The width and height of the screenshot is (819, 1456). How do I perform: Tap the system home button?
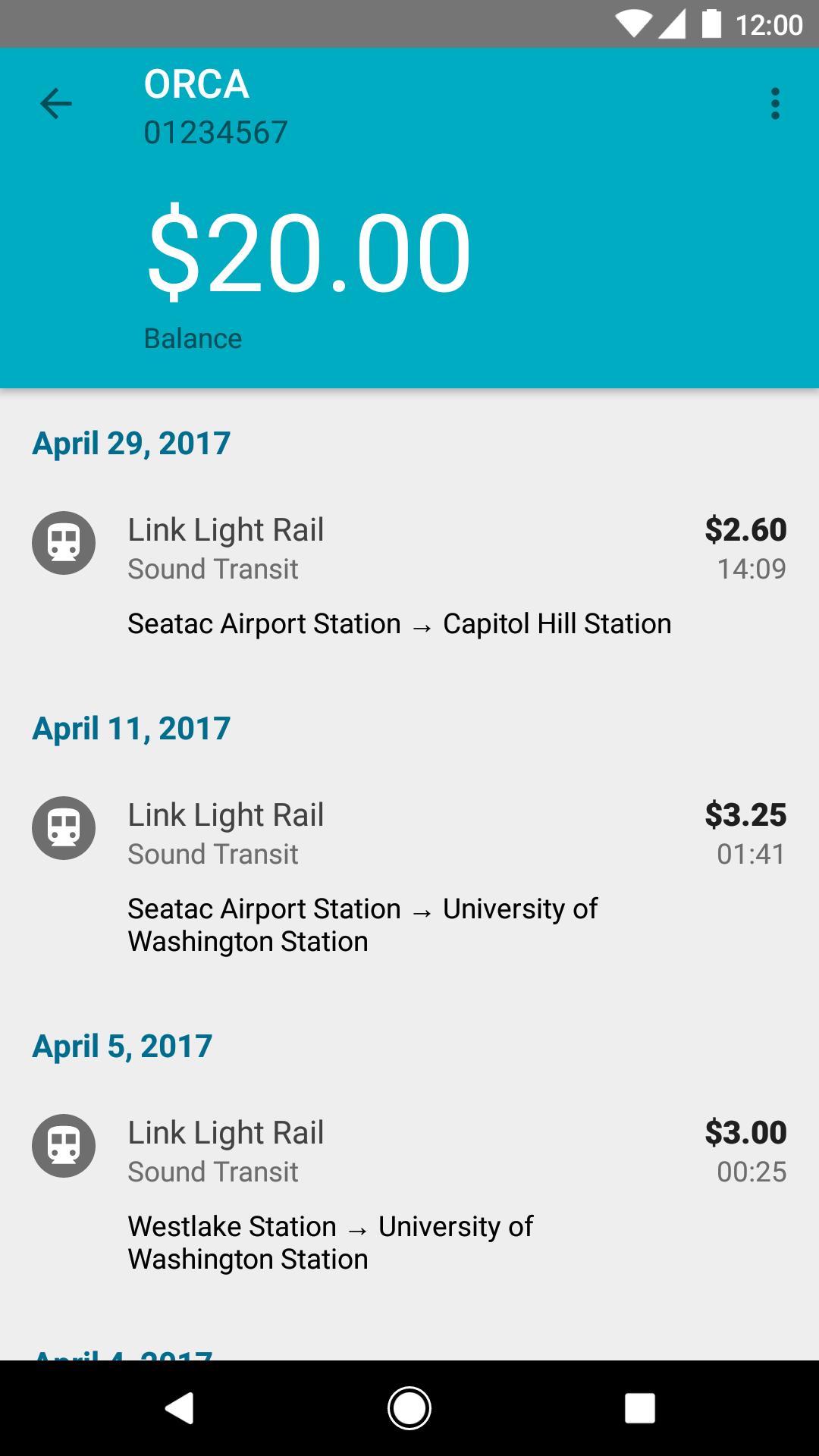point(409,1408)
